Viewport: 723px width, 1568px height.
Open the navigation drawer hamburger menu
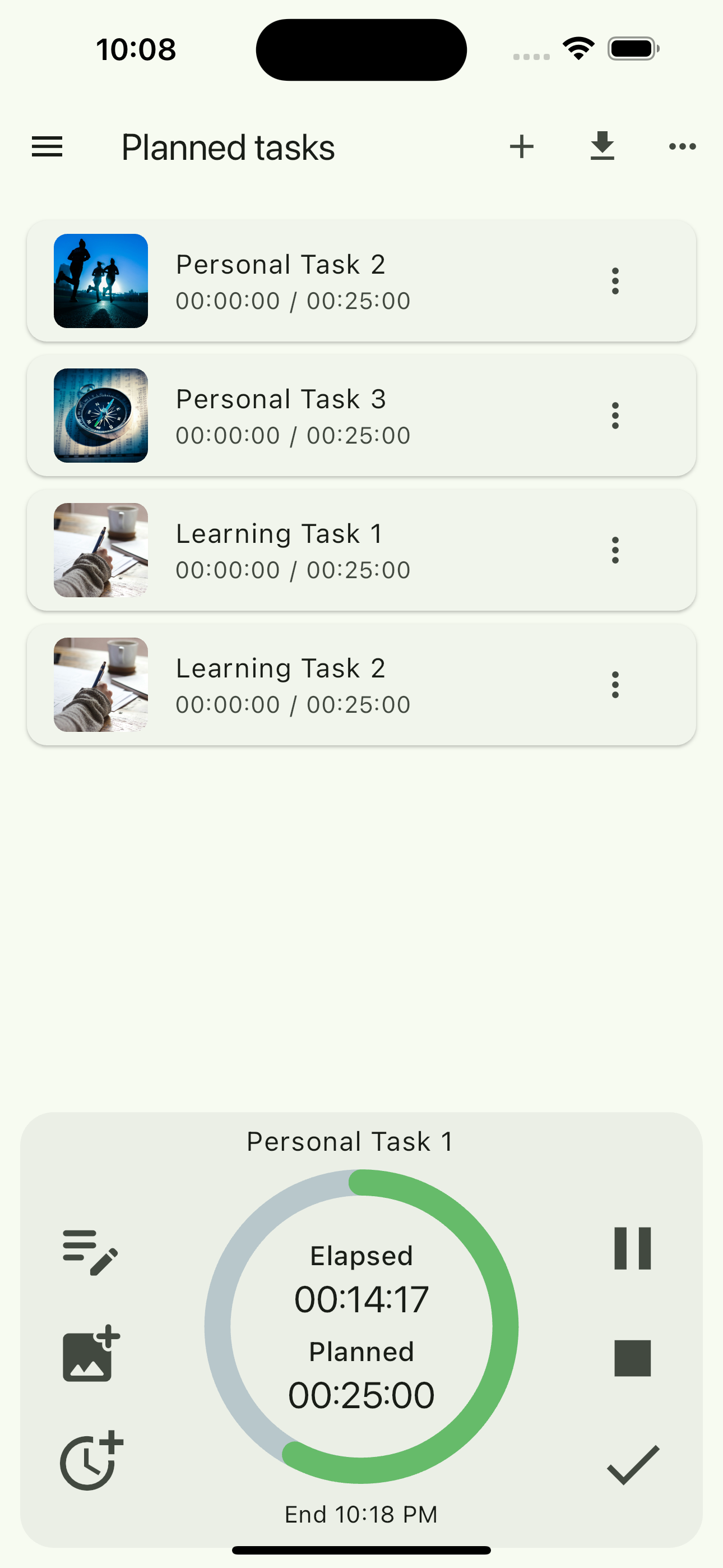[x=47, y=146]
